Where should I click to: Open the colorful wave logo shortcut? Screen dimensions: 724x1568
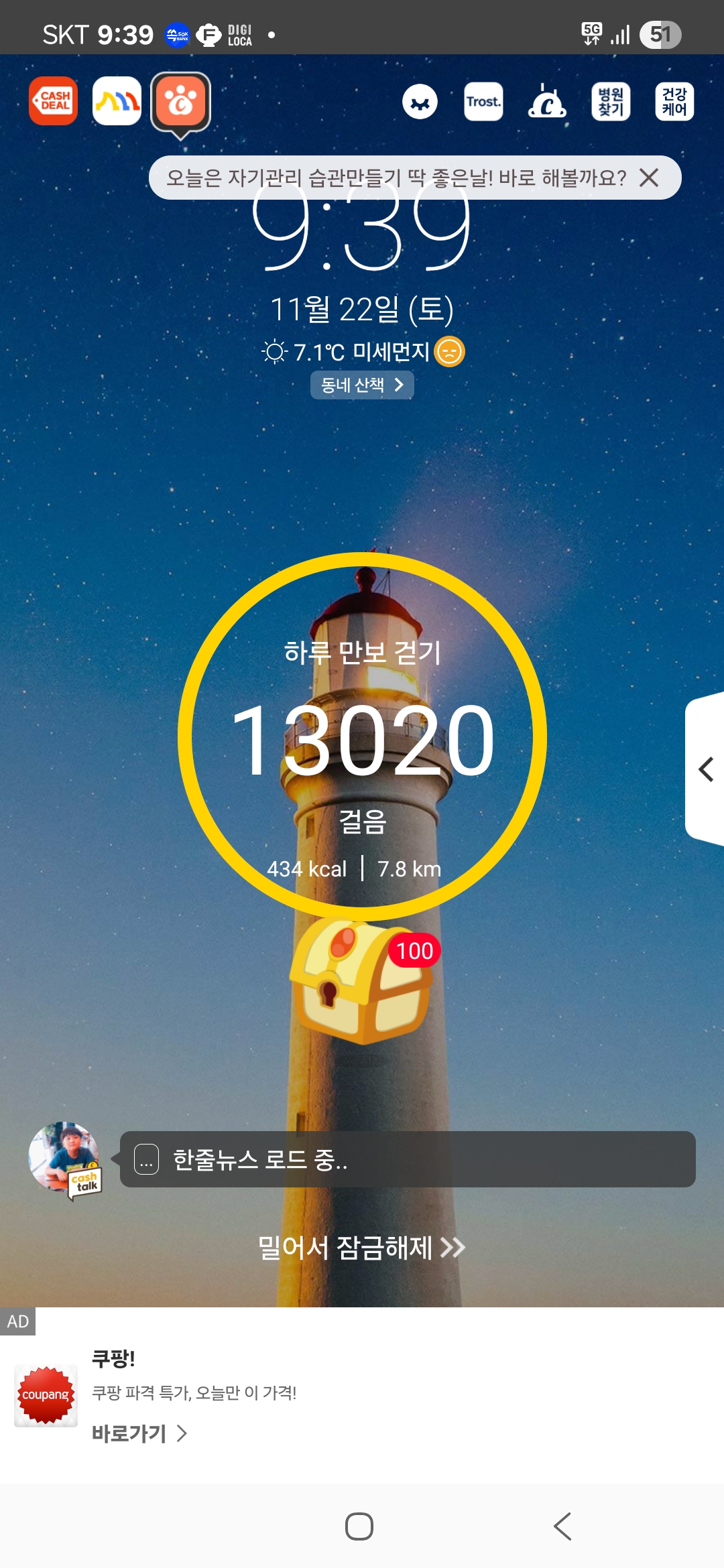coord(117,101)
